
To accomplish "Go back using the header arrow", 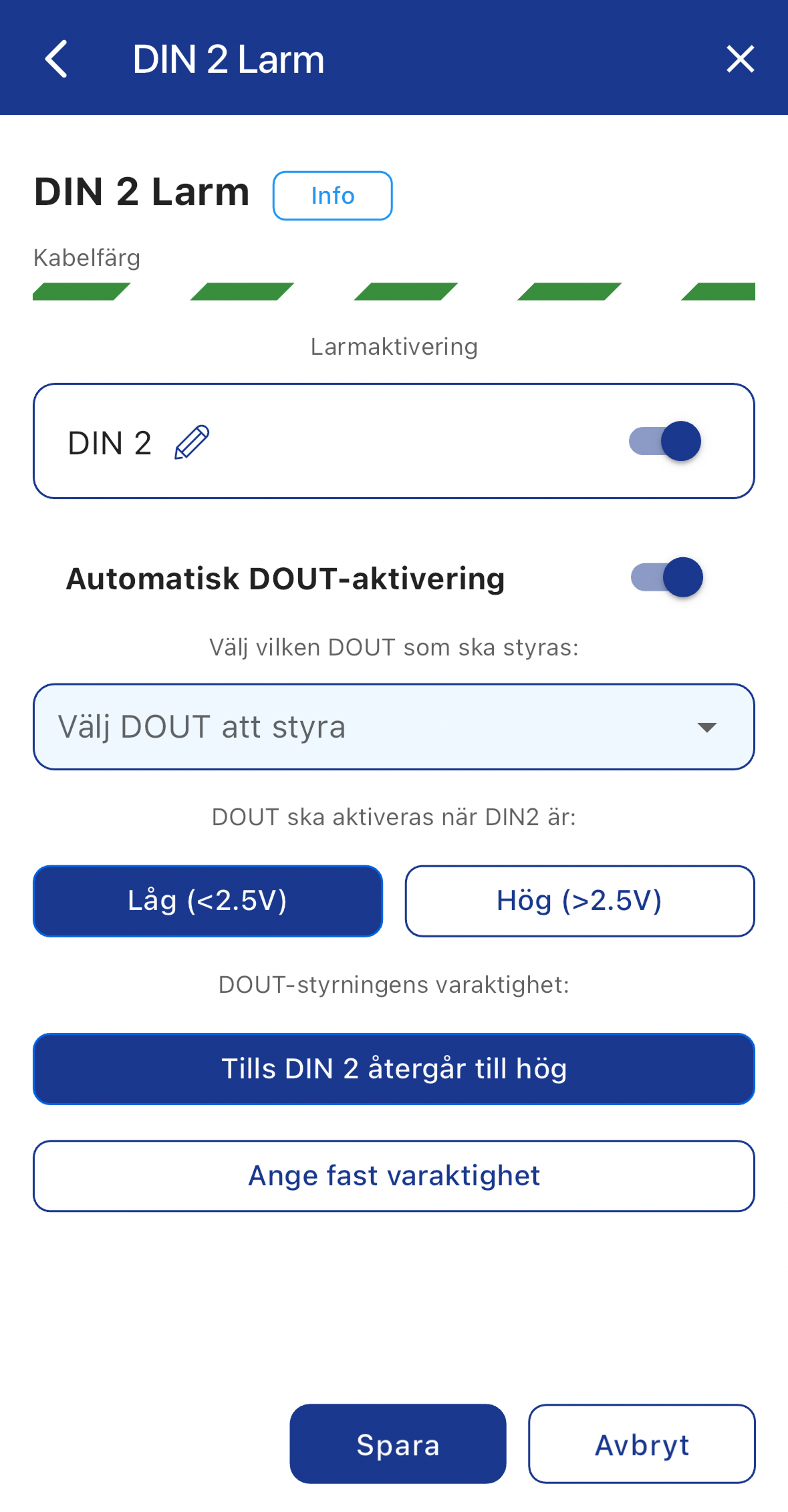I will point(56,59).
